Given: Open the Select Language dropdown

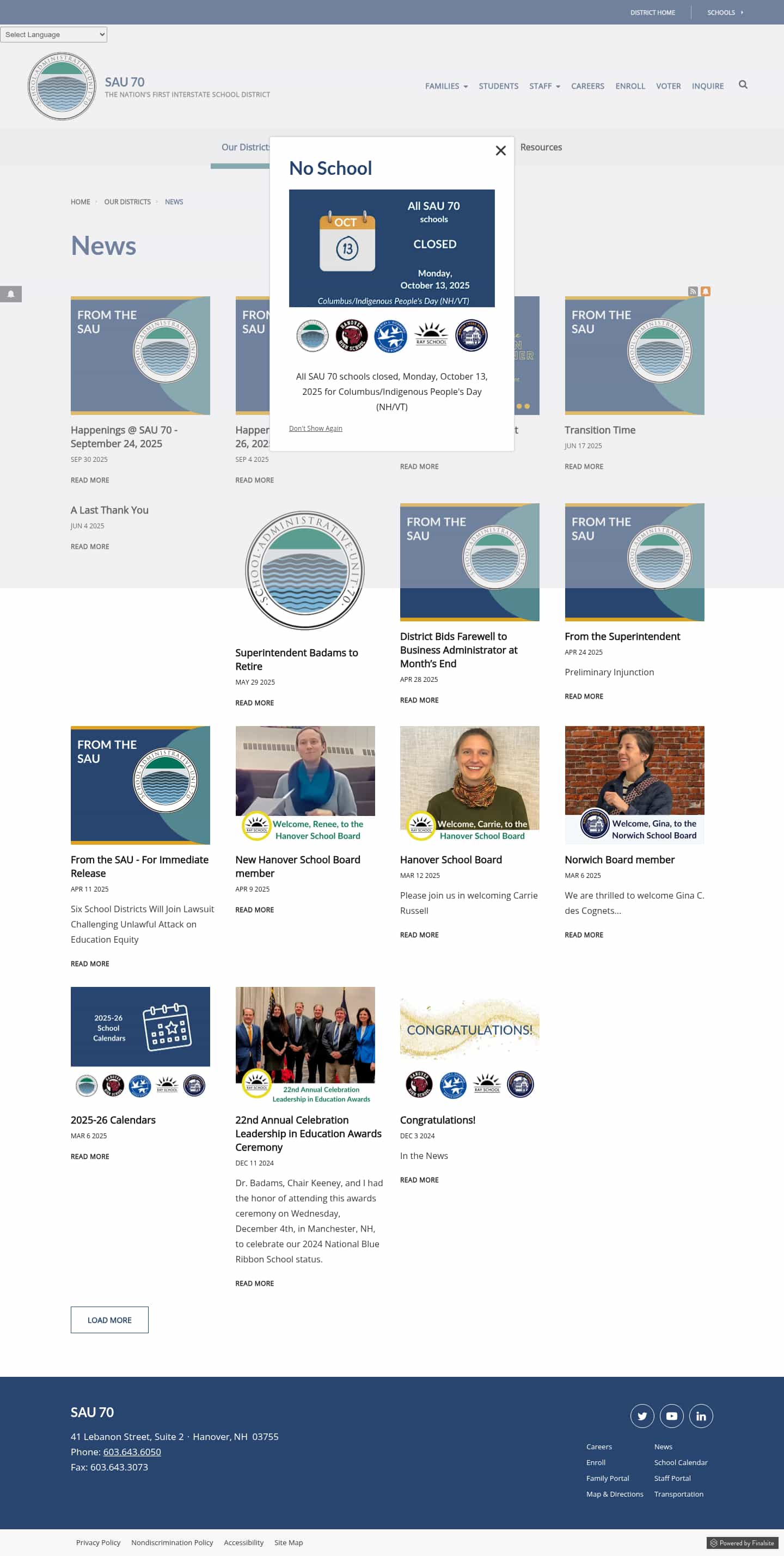Looking at the screenshot, I should tap(54, 34).
